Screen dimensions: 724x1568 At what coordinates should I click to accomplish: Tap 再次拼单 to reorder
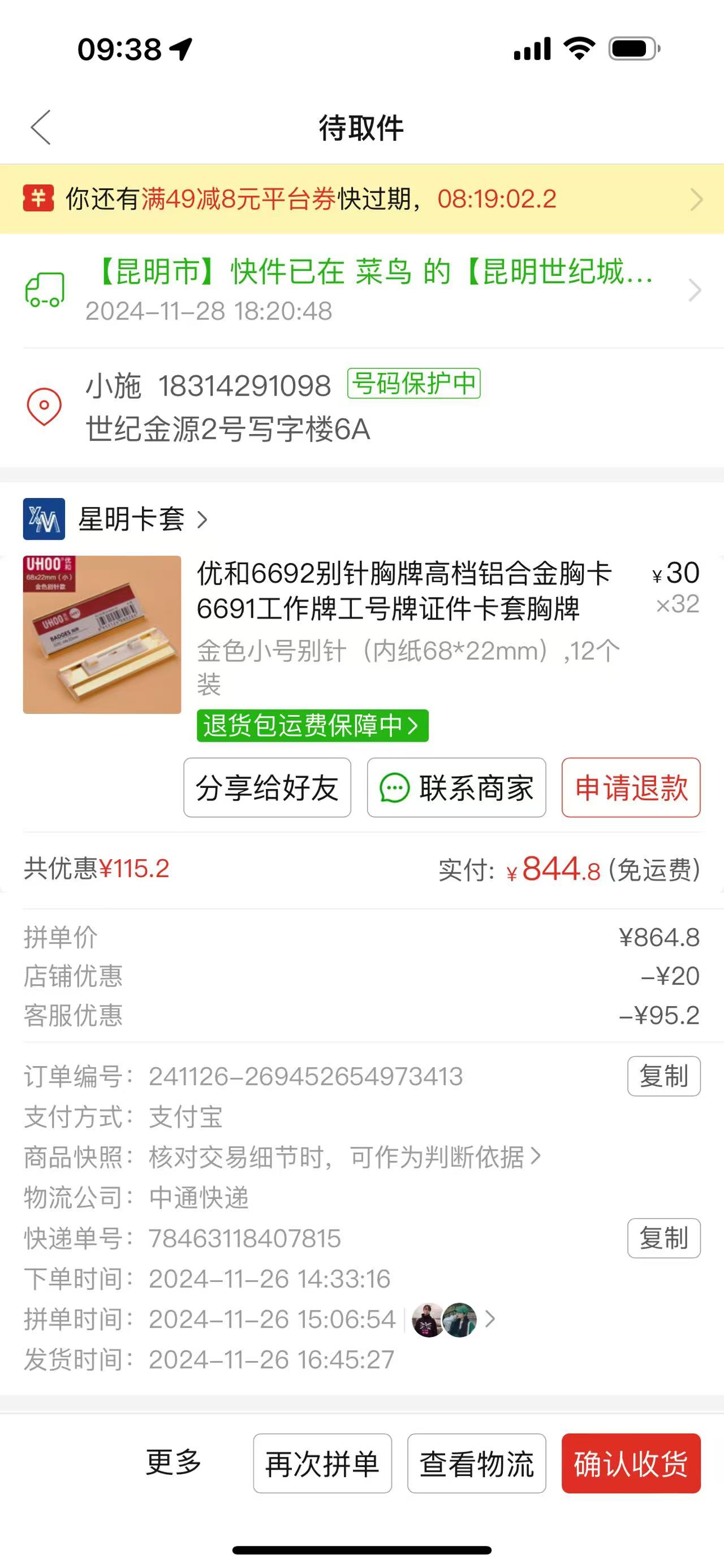322,1463
